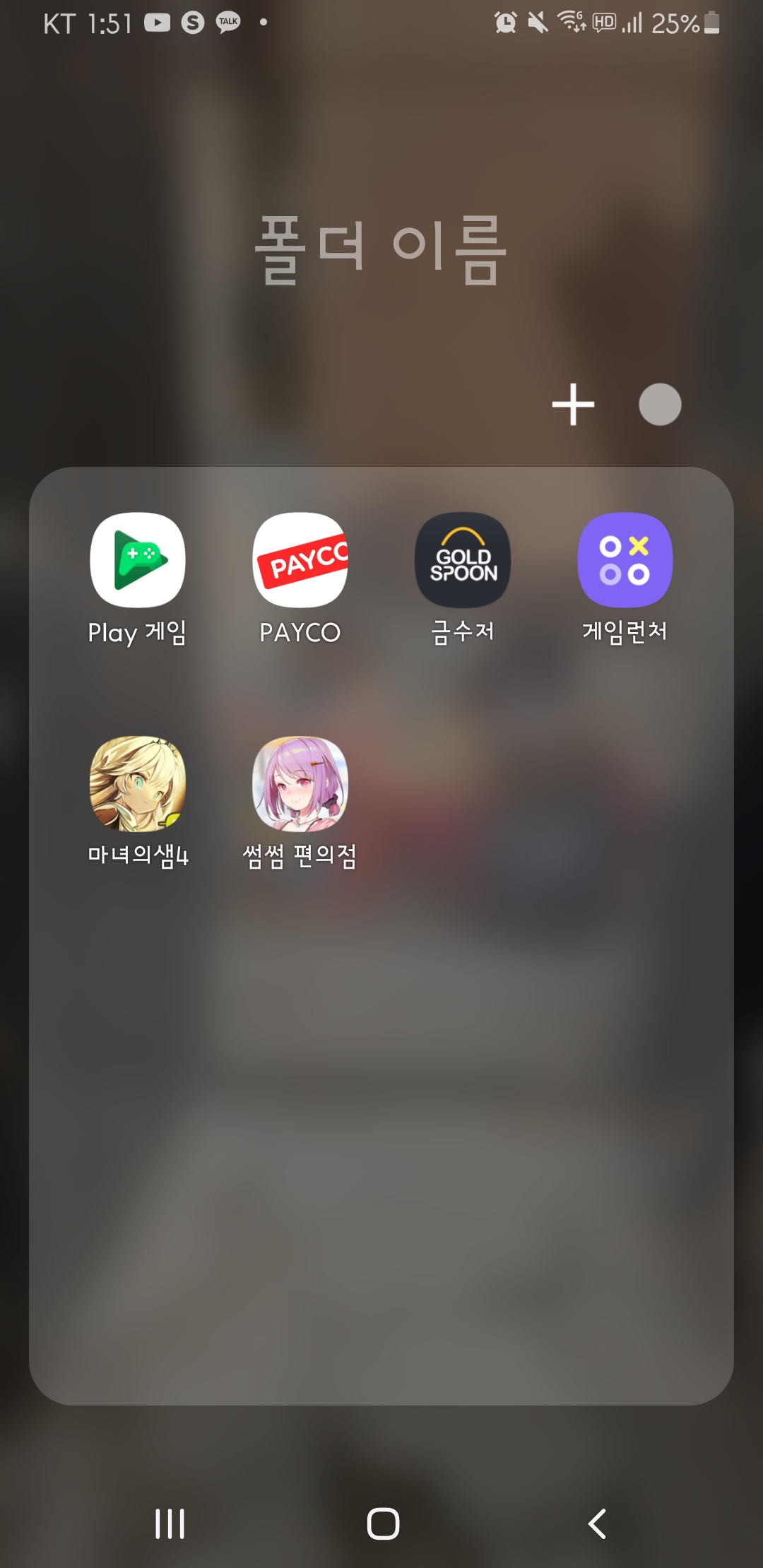The width and height of the screenshot is (763, 1568).
Task: Edit the folder name field
Action: click(x=381, y=249)
